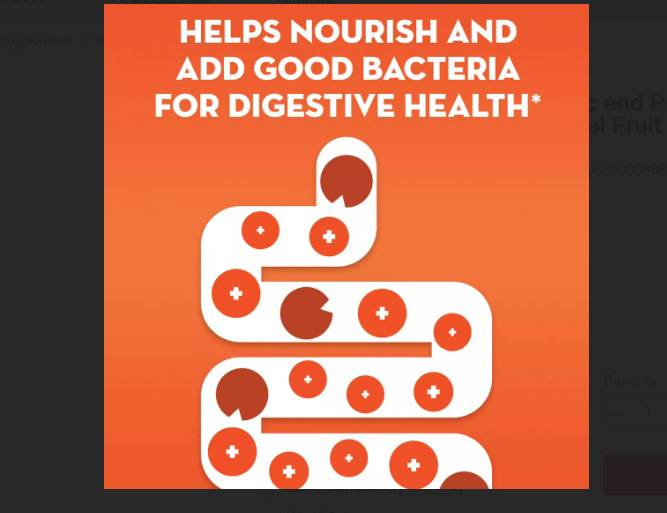Screen dimensions: 667x513
Task: Decrease the quantity with the minus button
Action: [617, 413]
